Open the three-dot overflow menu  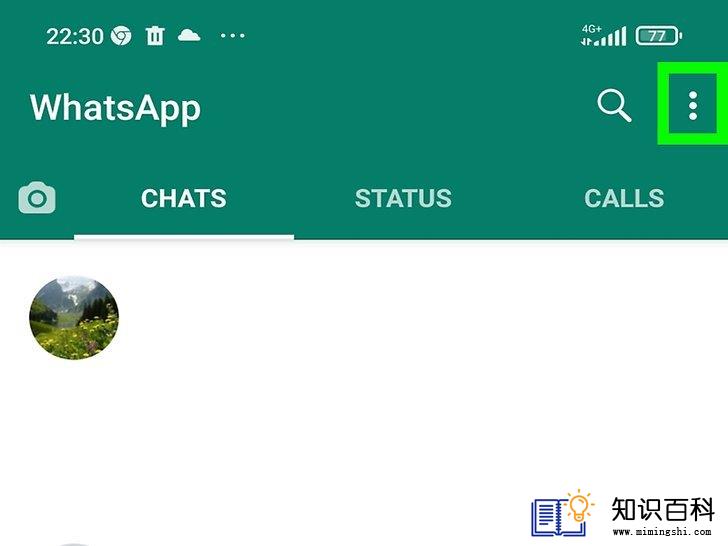(692, 105)
